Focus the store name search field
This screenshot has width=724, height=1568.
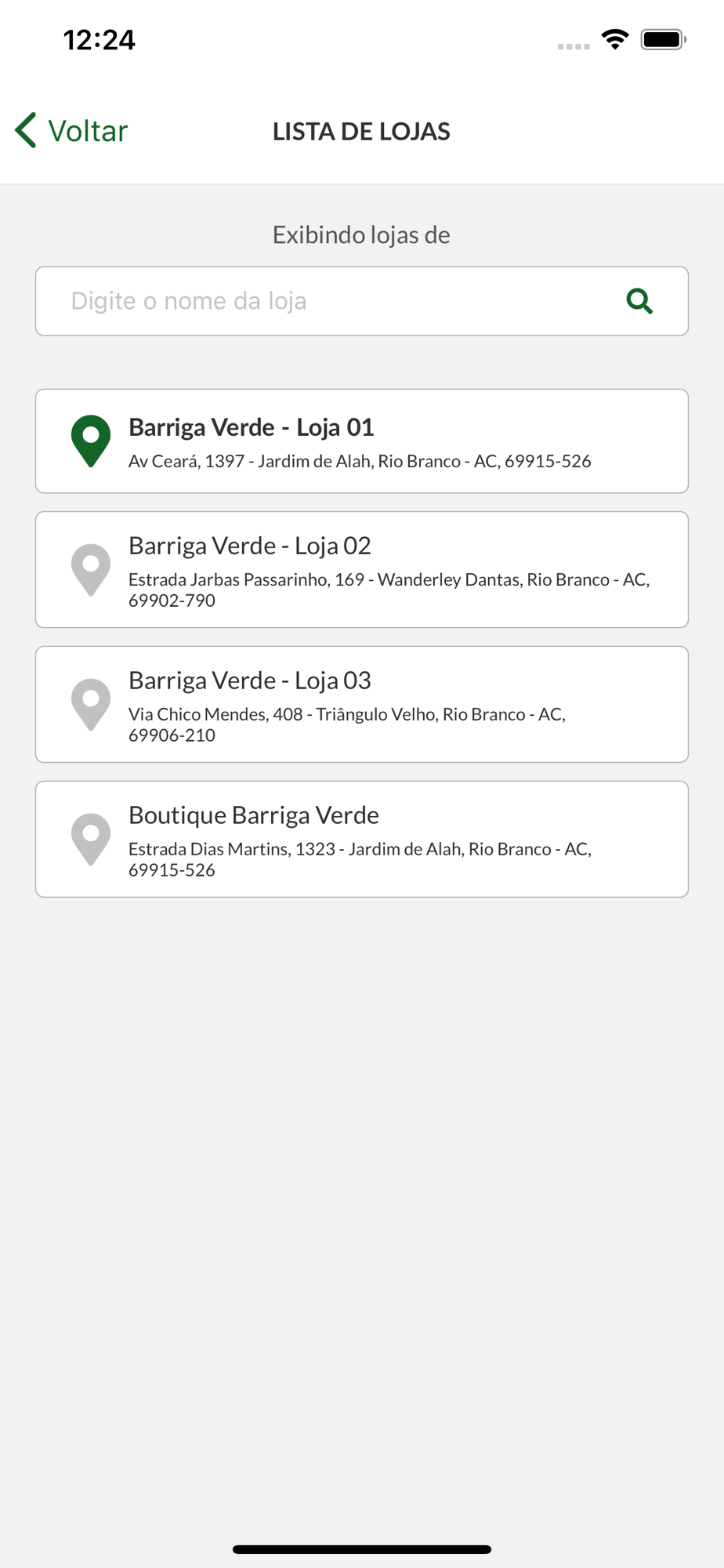pos(361,301)
